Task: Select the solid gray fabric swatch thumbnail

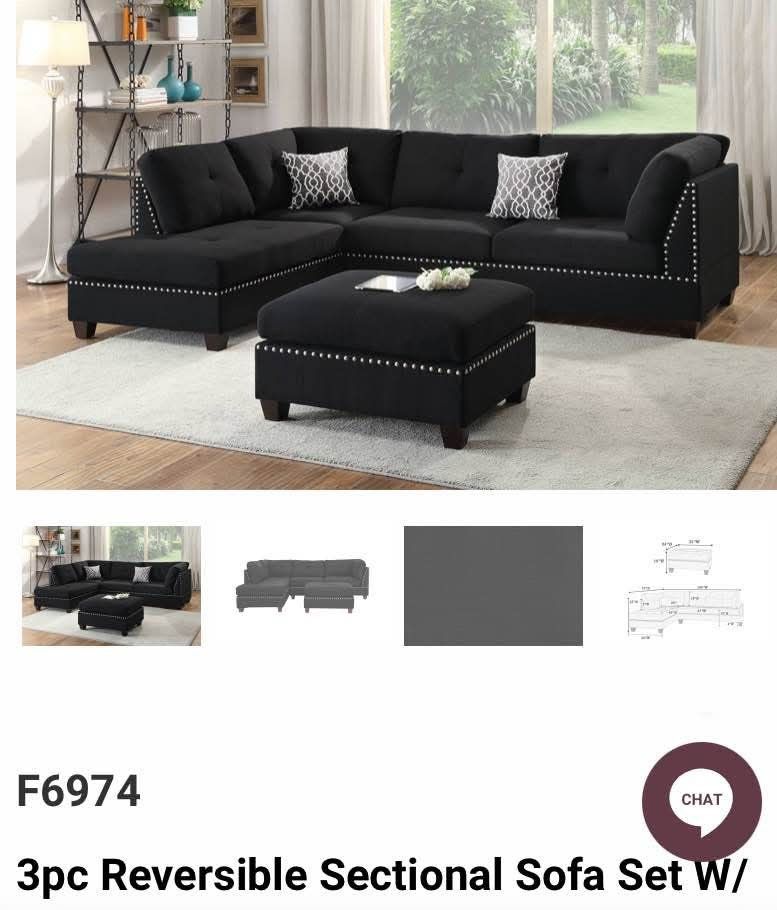Action: click(493, 585)
